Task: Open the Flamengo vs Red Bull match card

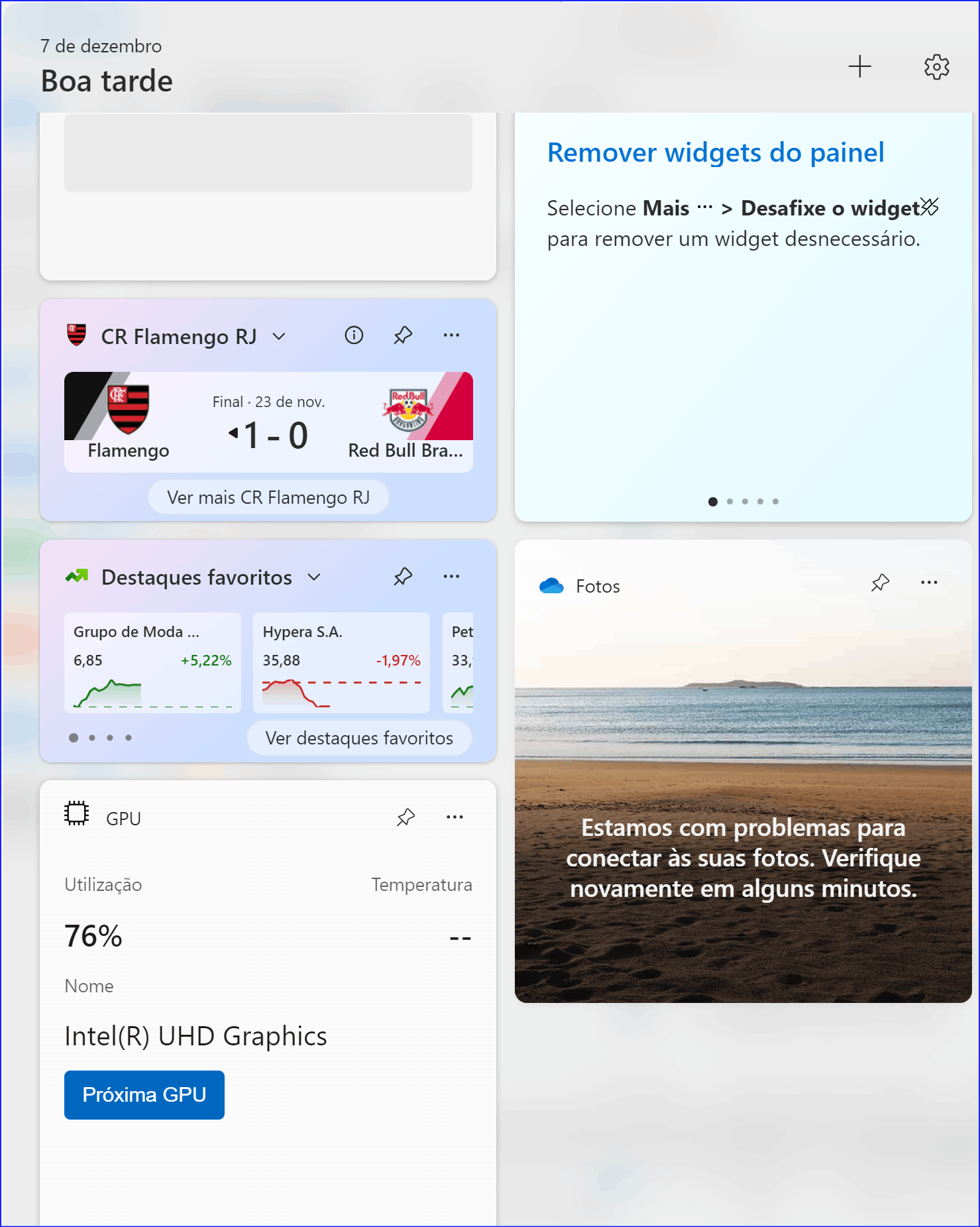Action: pyautogui.click(x=268, y=422)
